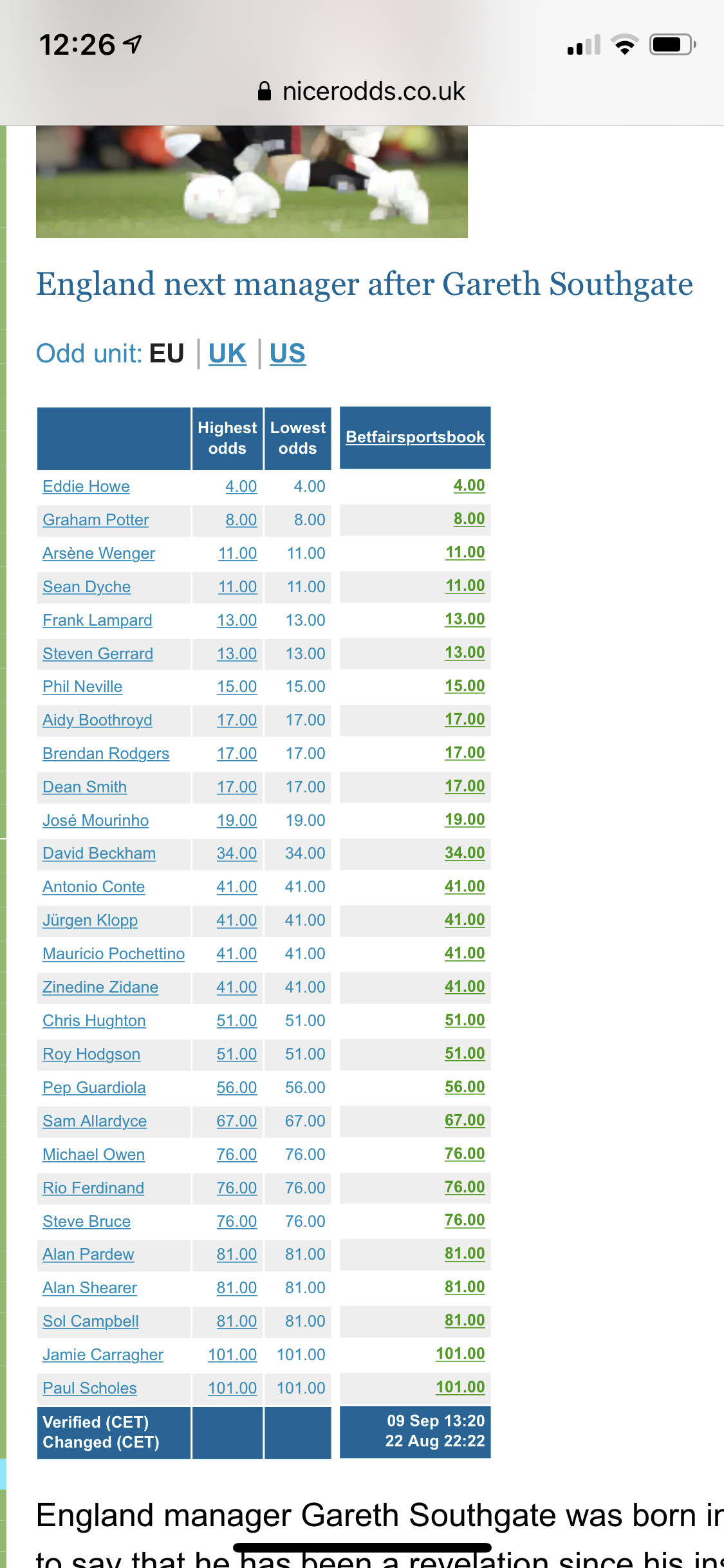The image size is (724, 1568).
Task: Open Betfair odds 19.00 for José Mourinho
Action: tap(465, 819)
